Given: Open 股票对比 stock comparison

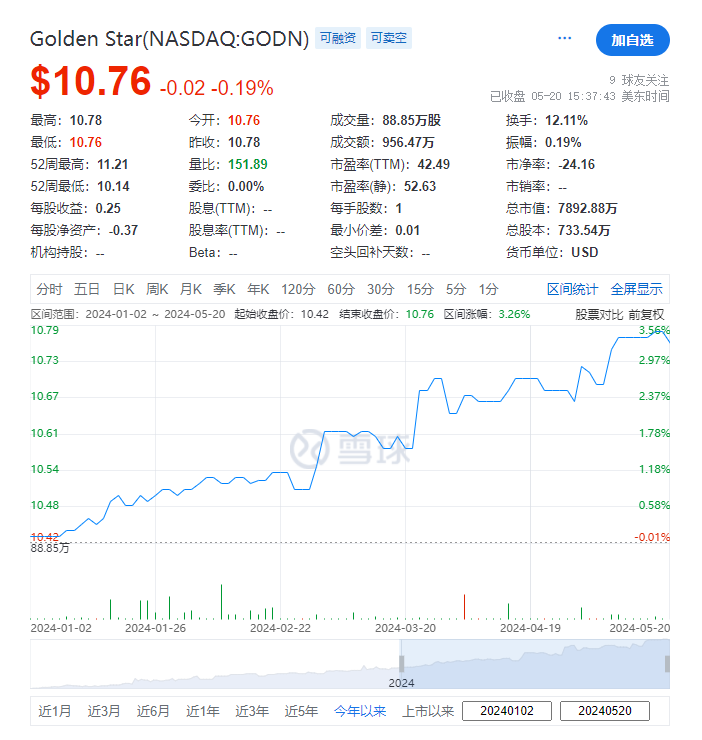Looking at the screenshot, I should (598, 314).
